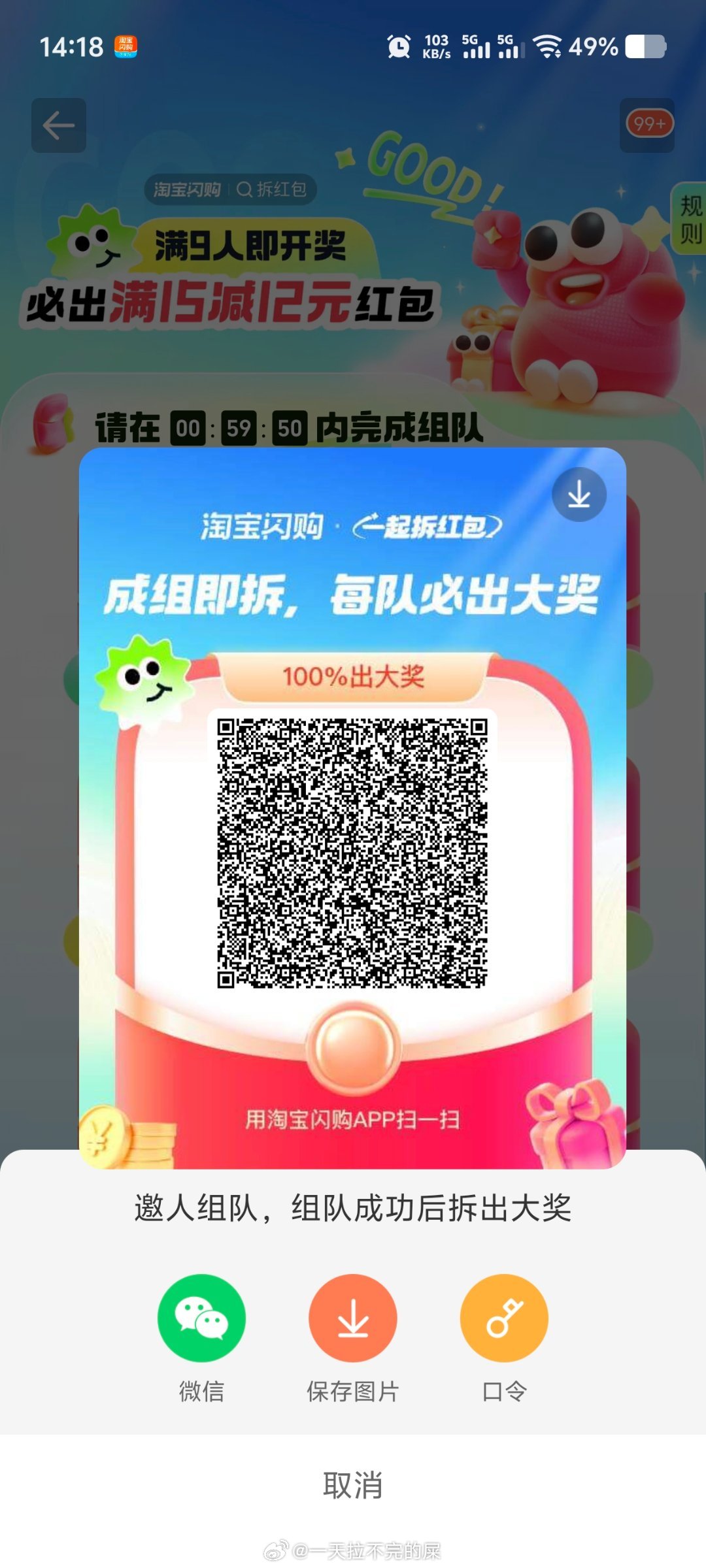Save the QR poster with 保存图片
Image resolution: width=706 pixels, height=1568 pixels.
(353, 1318)
